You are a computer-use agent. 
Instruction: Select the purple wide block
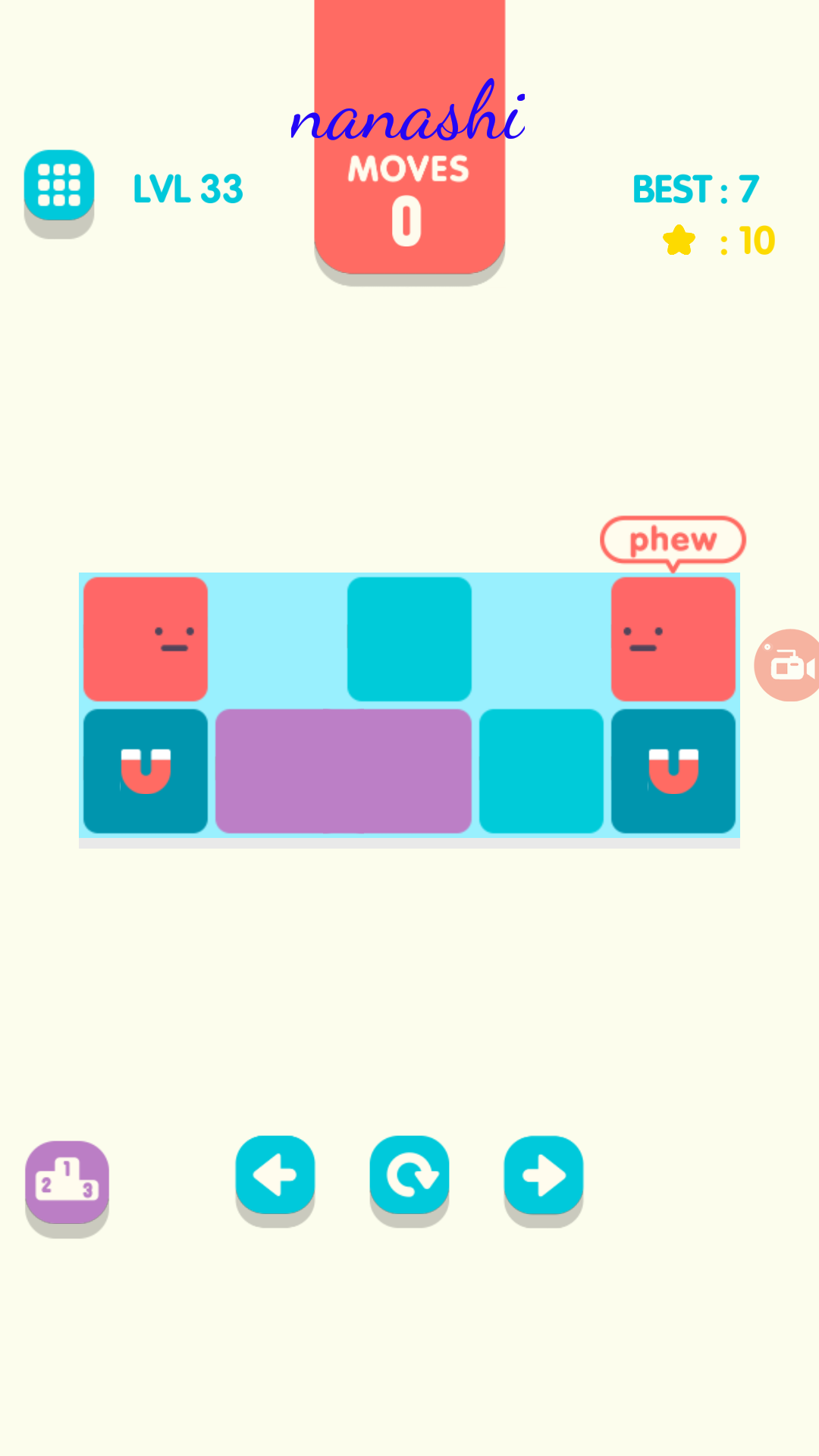(344, 771)
